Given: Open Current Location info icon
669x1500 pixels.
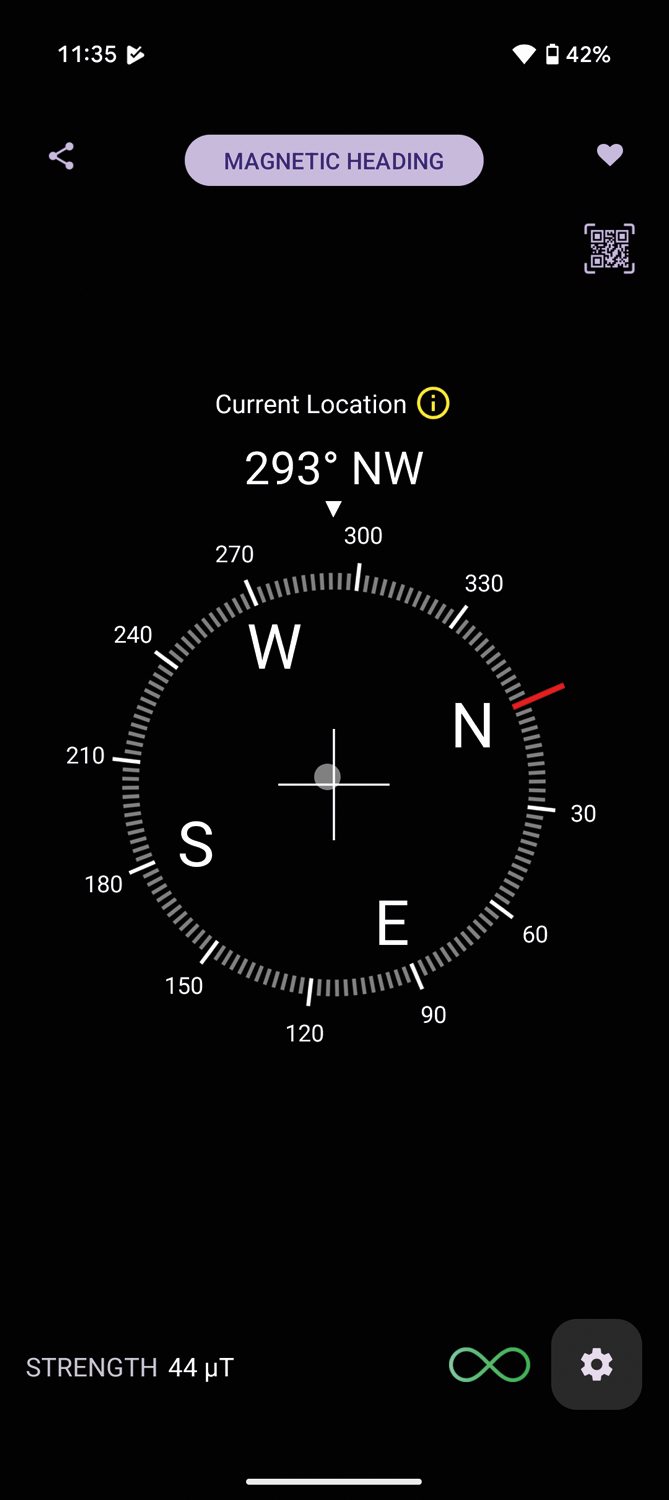Looking at the screenshot, I should pyautogui.click(x=433, y=404).
